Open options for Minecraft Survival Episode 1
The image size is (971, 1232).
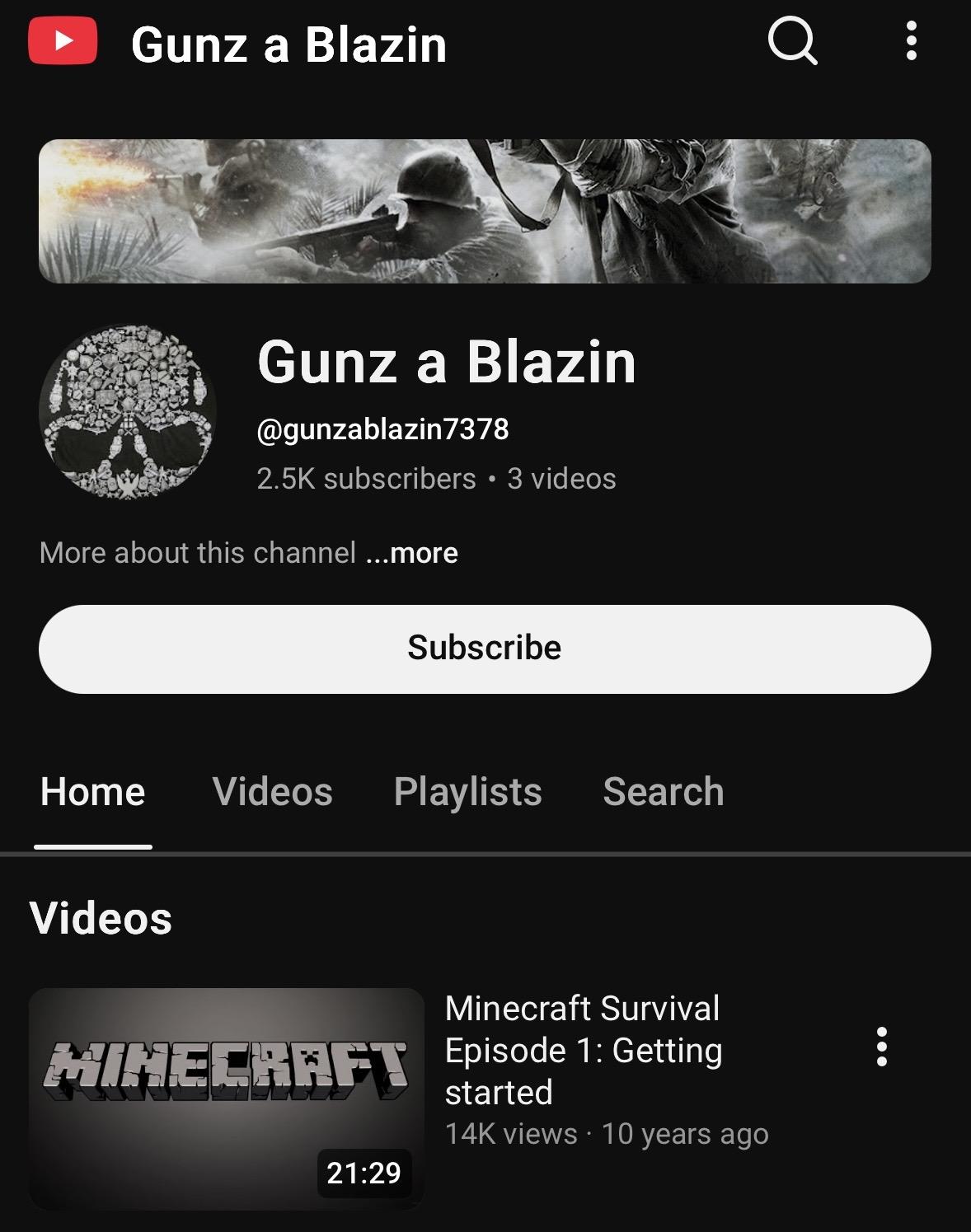click(881, 1047)
